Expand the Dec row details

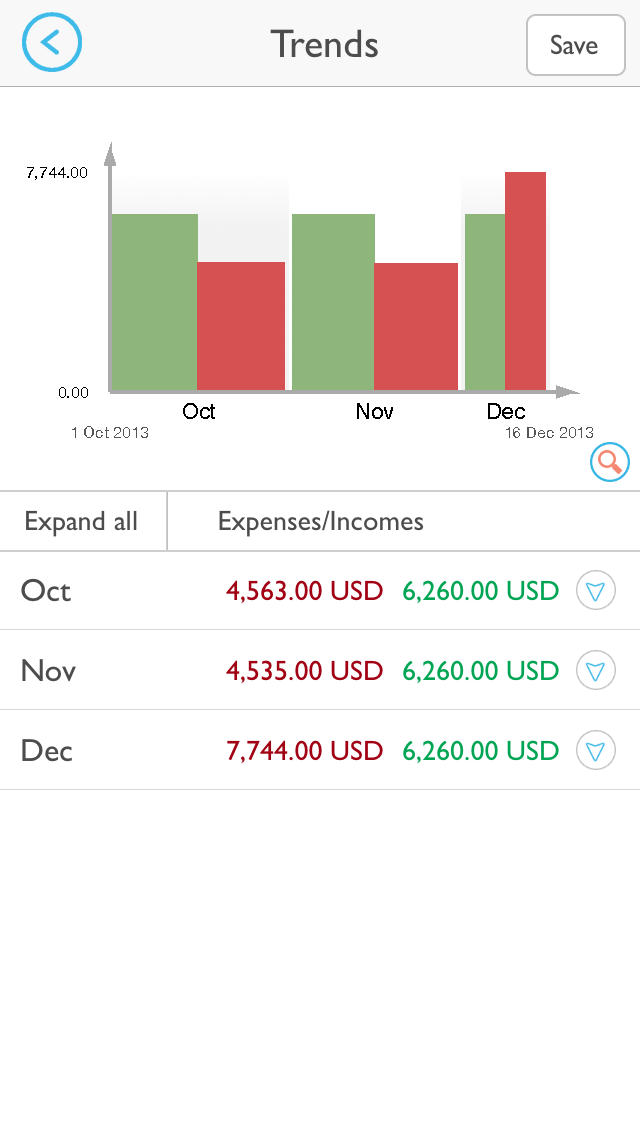point(596,751)
